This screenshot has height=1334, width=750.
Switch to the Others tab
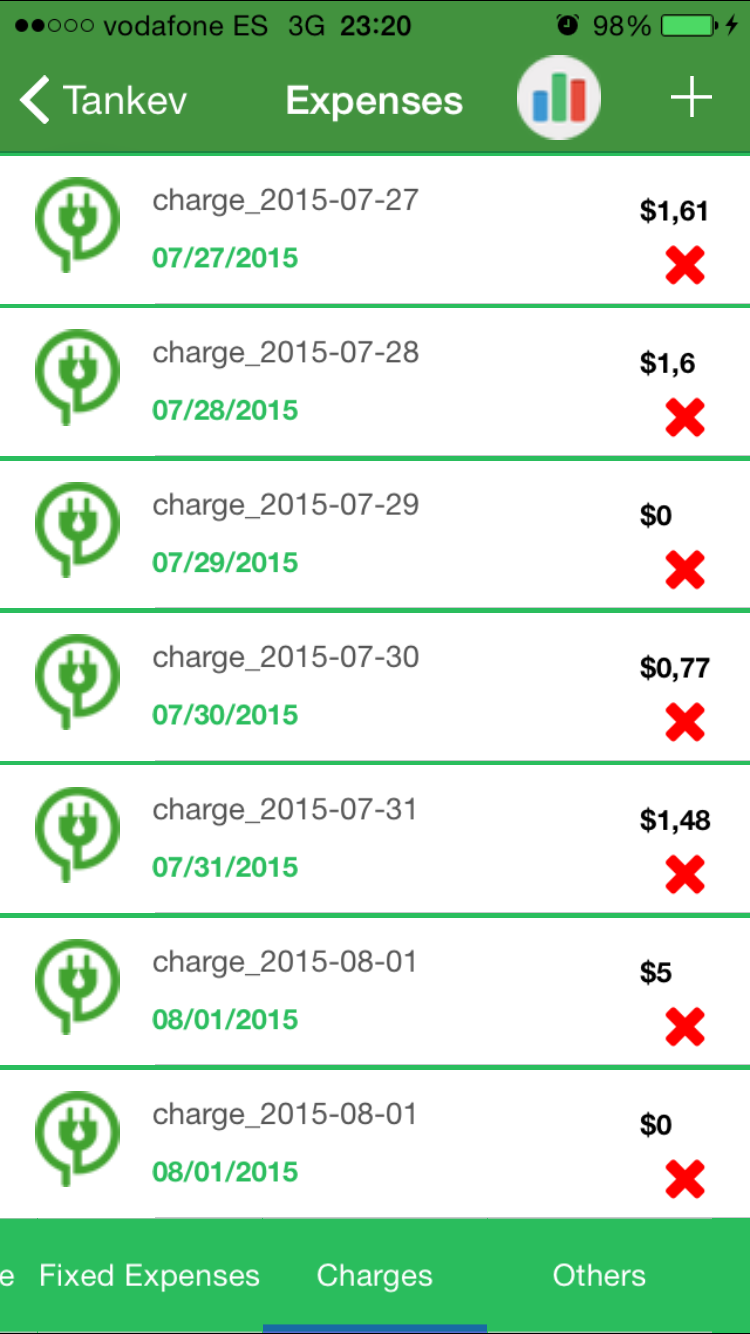coord(599,1276)
